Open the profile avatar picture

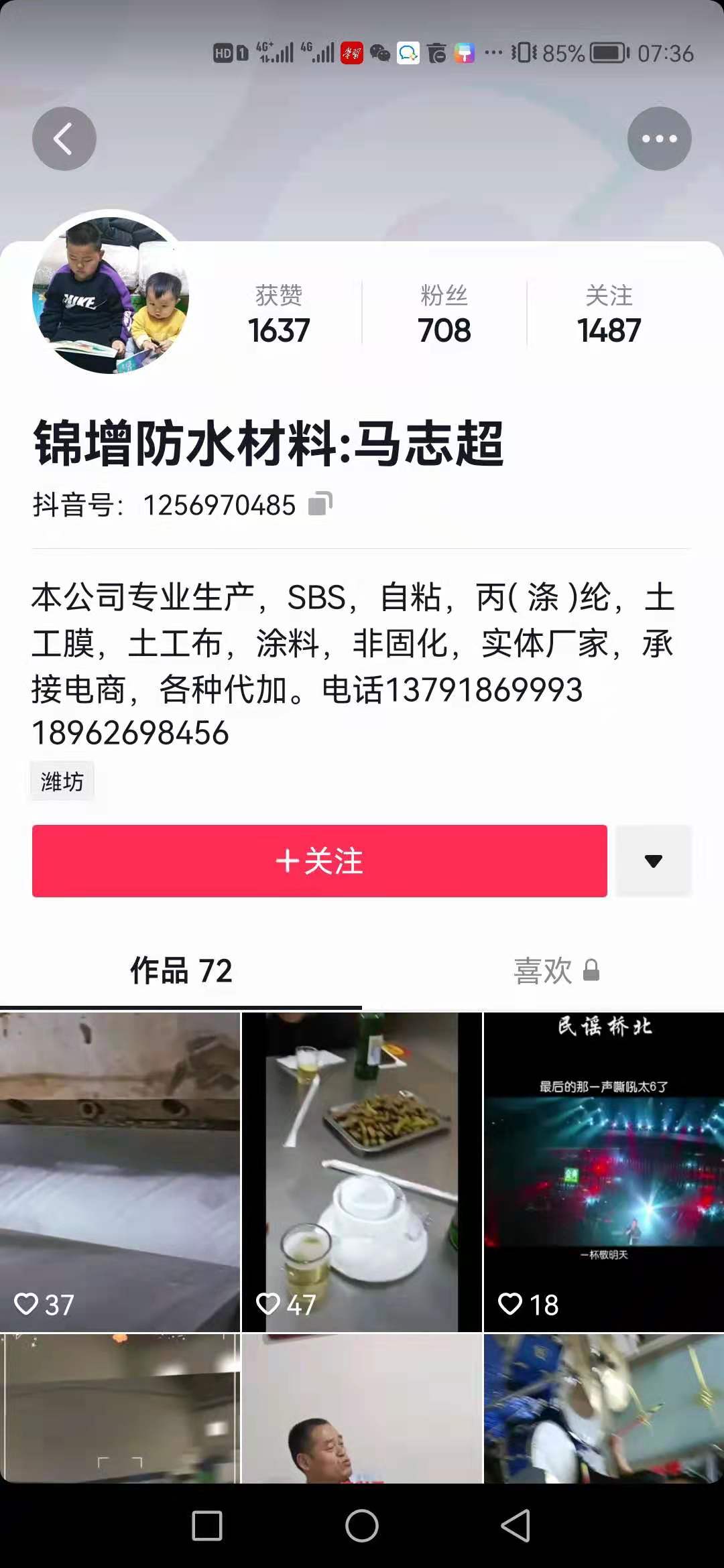pos(111,295)
